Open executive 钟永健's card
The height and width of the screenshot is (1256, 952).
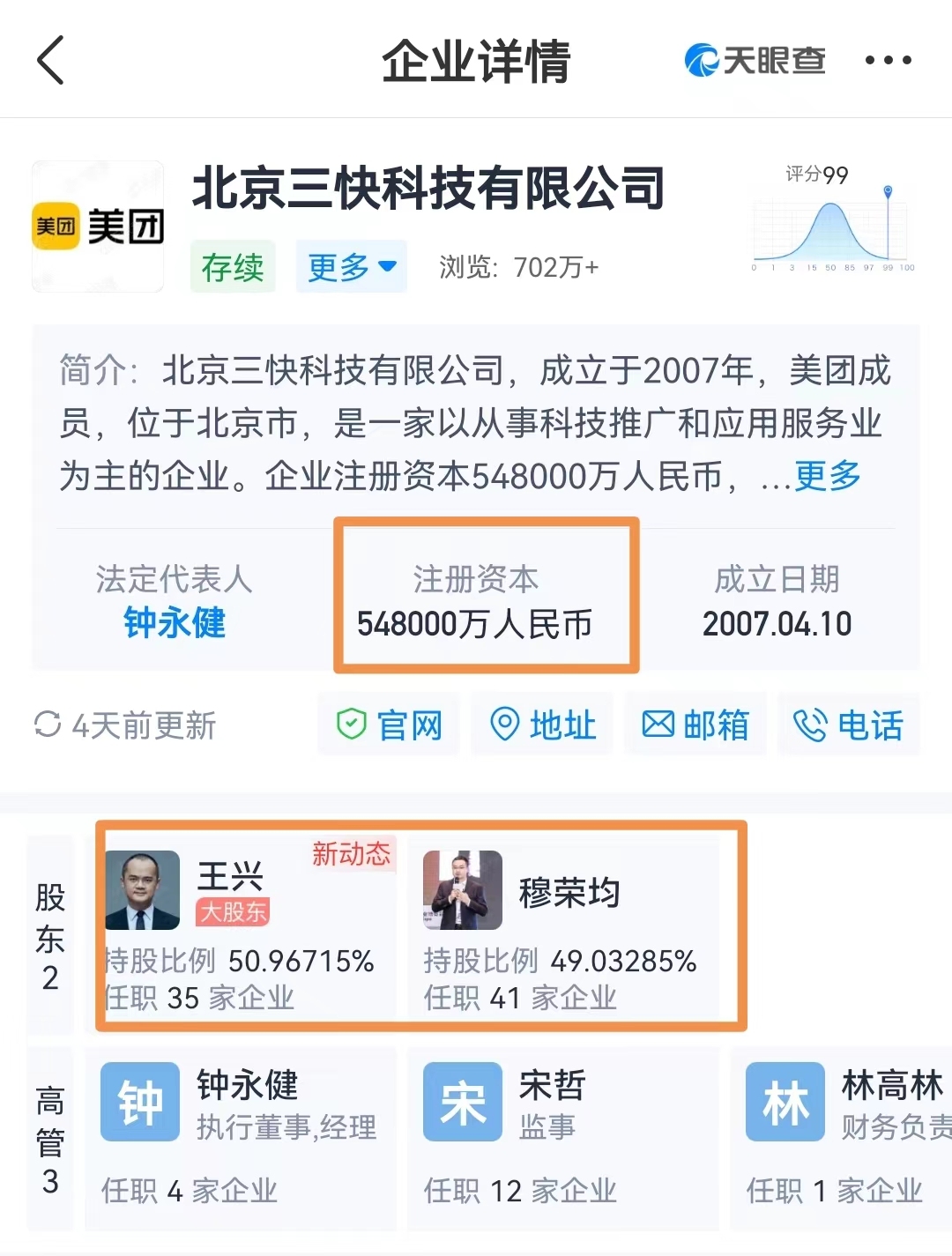240,1137
